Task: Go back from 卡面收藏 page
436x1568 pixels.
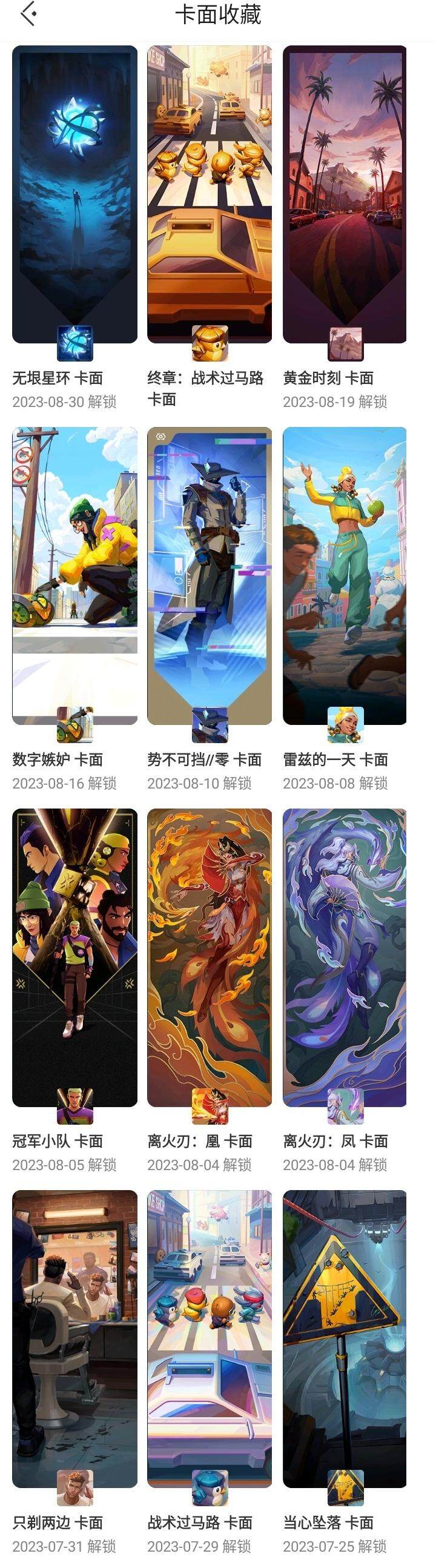Action: click(x=28, y=14)
